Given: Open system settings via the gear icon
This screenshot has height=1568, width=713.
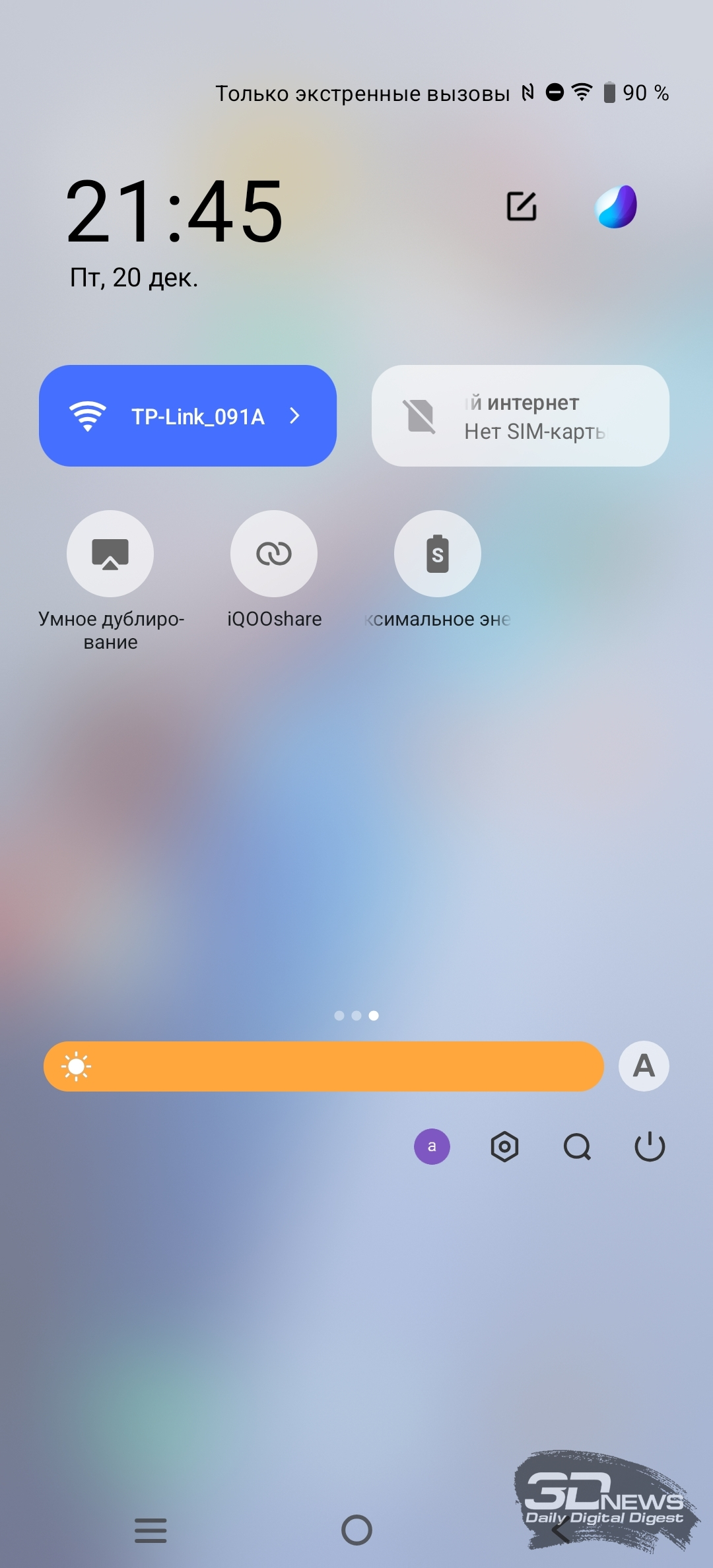Looking at the screenshot, I should [x=504, y=1146].
